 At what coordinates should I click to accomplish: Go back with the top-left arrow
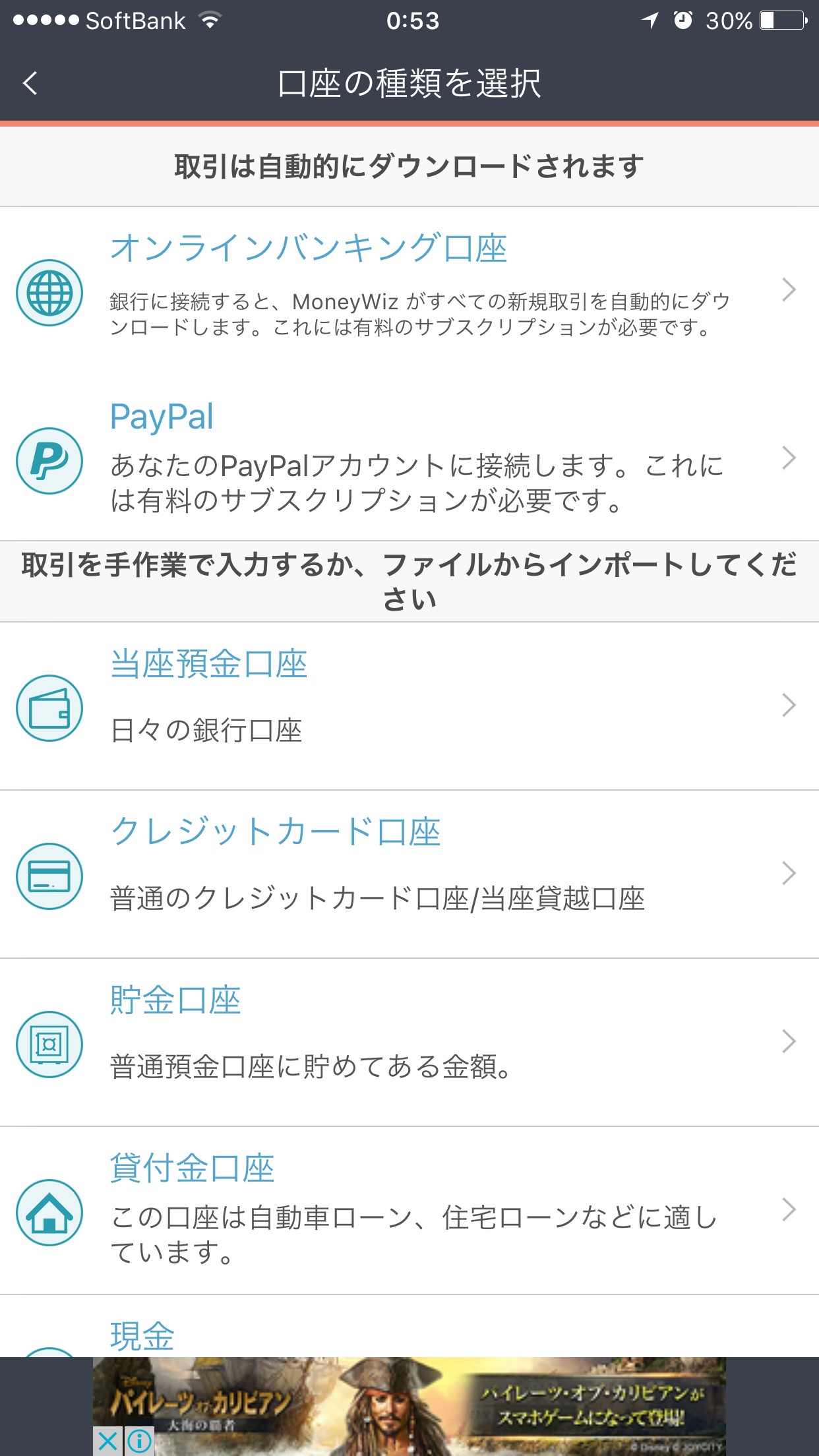(x=30, y=84)
